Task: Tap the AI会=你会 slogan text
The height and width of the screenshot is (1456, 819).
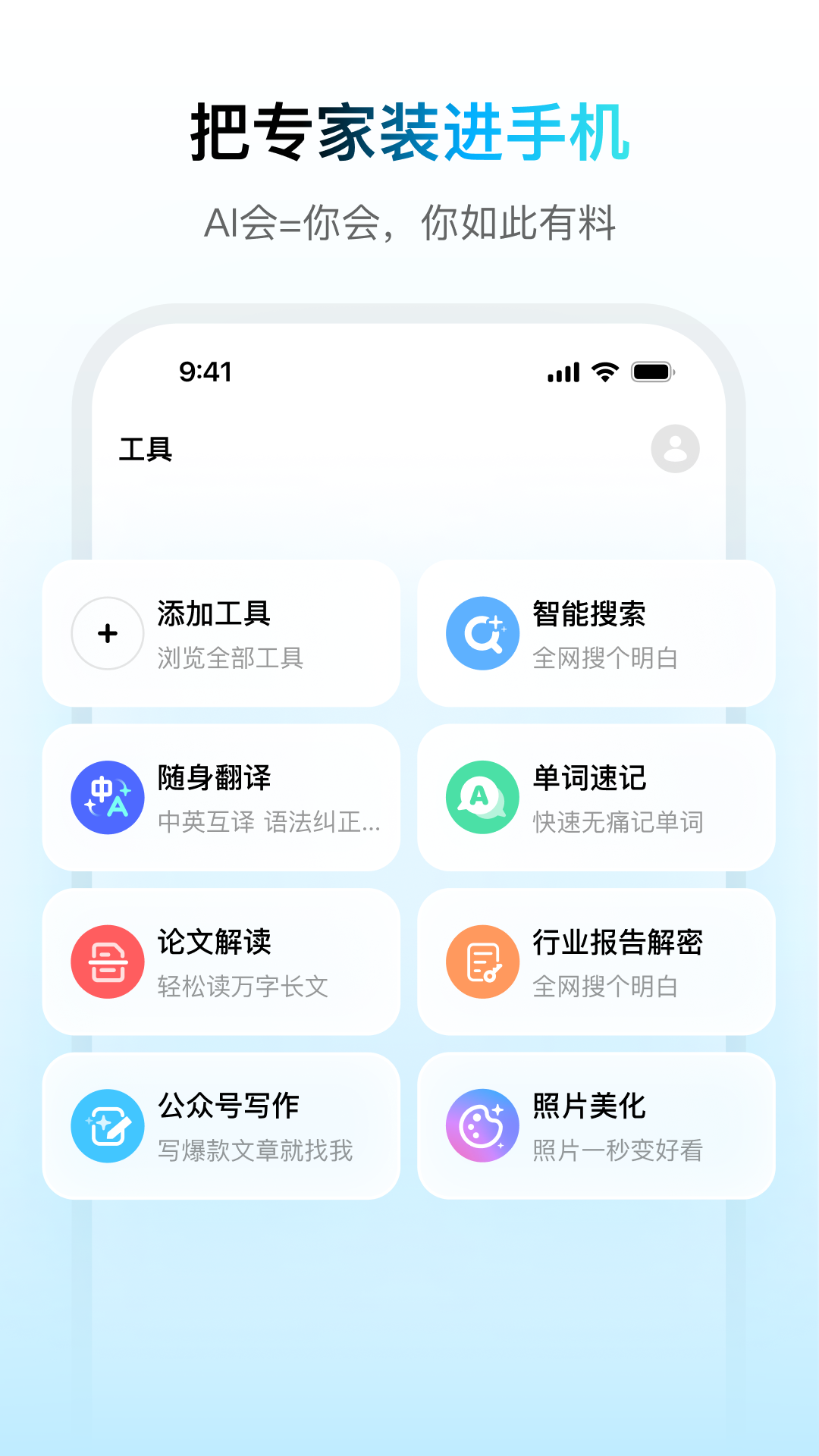Action: [409, 222]
